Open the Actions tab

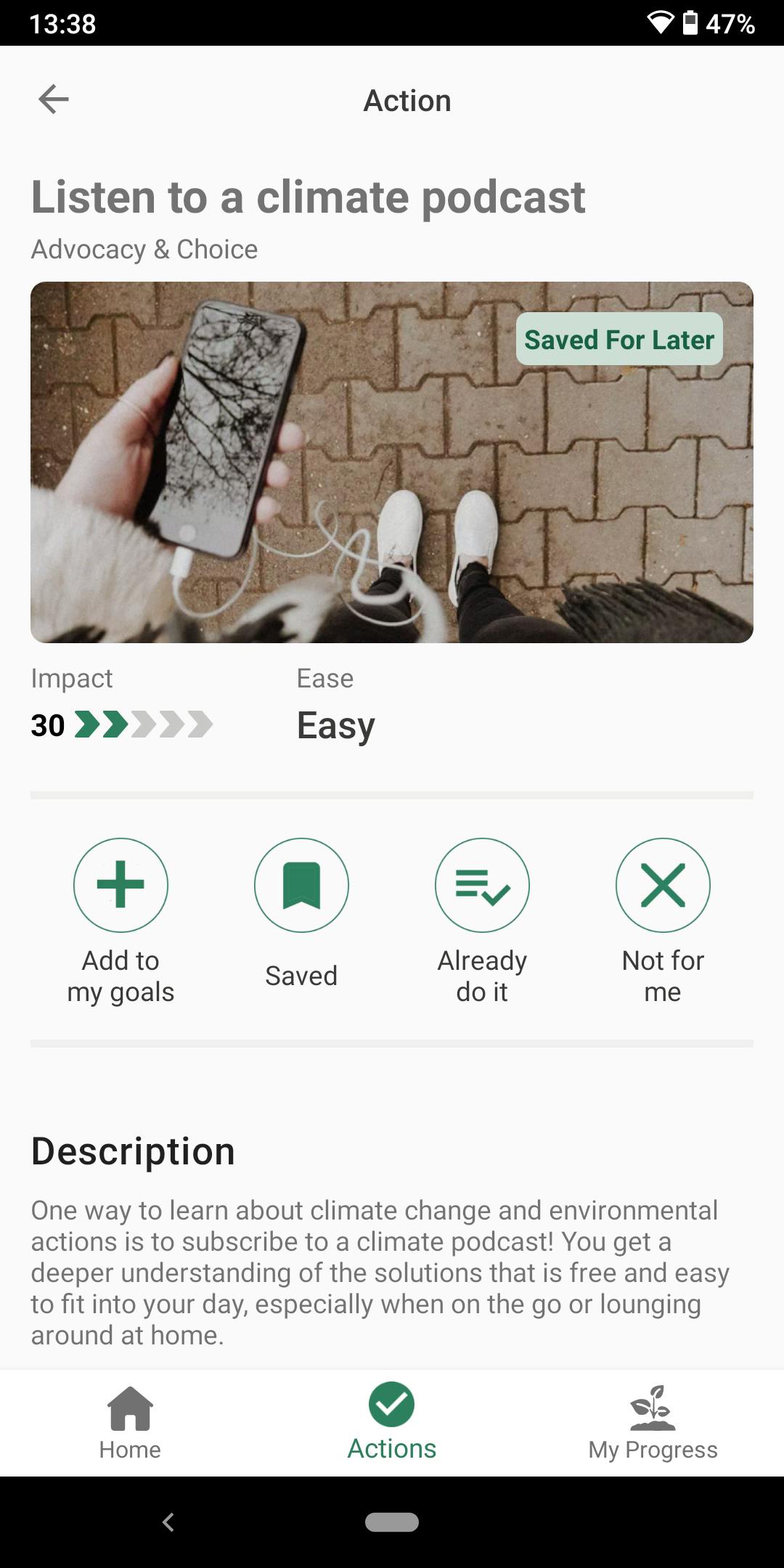(392, 1424)
